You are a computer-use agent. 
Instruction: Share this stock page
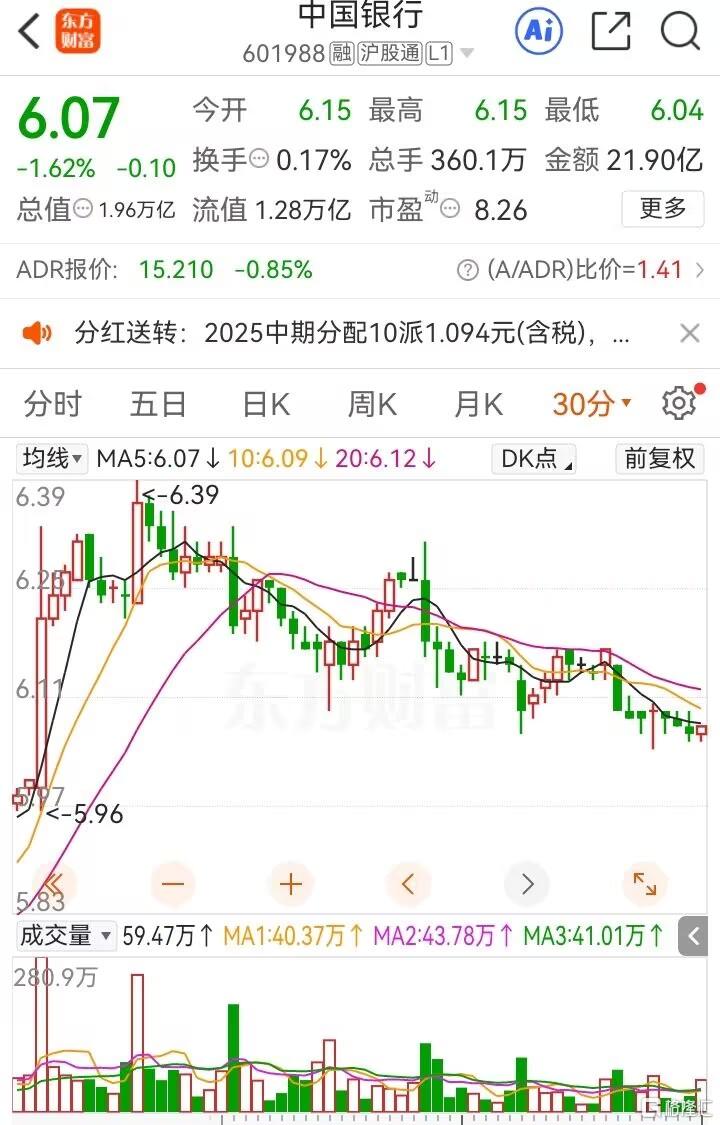click(x=611, y=32)
